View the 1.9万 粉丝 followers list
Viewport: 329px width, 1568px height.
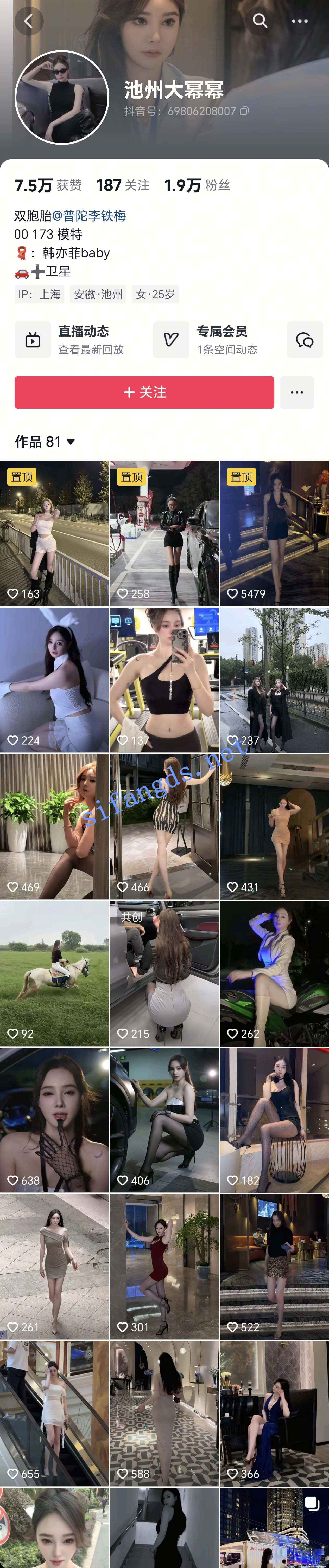[x=197, y=185]
